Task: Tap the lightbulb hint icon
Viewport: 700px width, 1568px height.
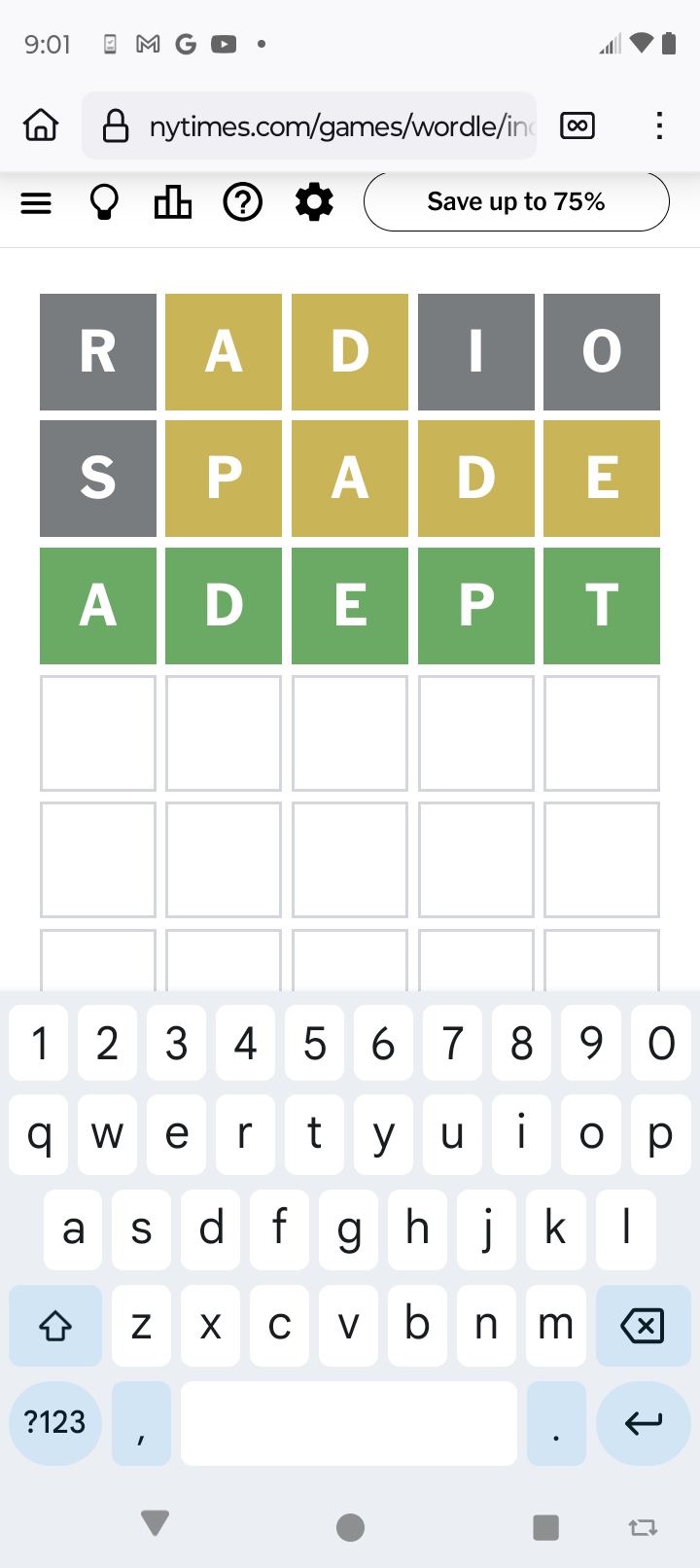Action: pos(104,203)
